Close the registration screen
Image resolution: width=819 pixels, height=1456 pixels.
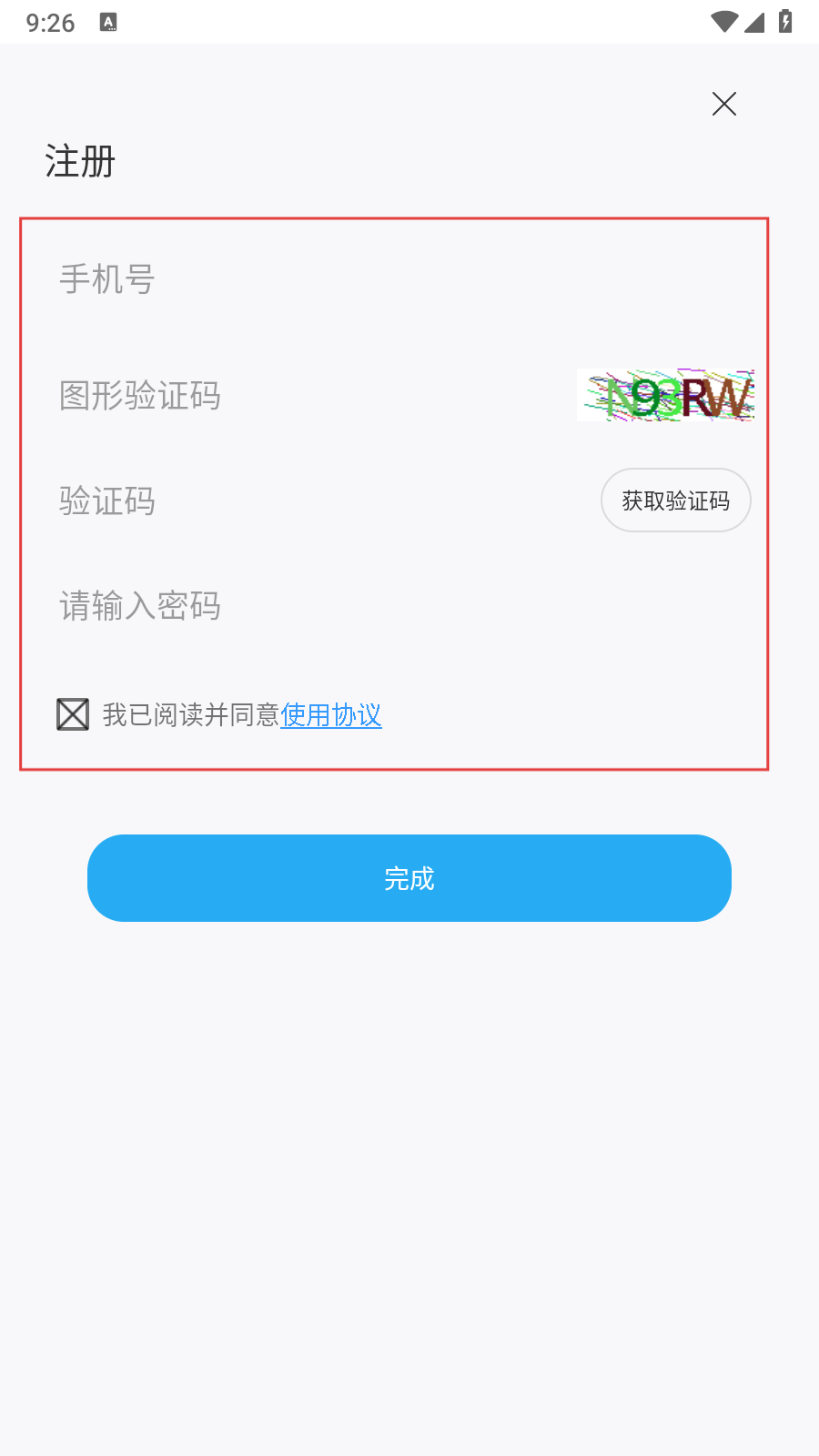pos(724,104)
